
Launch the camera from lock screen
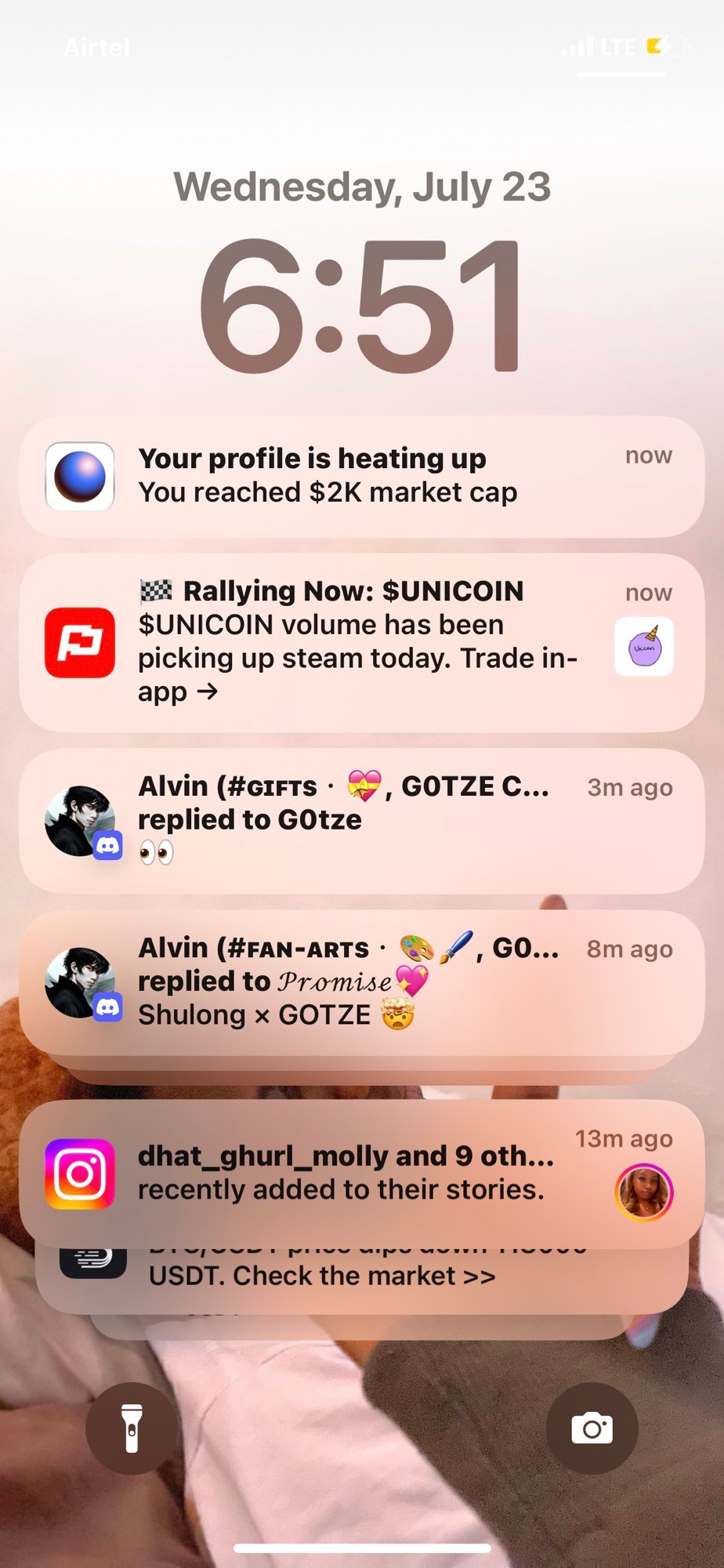tap(592, 1428)
